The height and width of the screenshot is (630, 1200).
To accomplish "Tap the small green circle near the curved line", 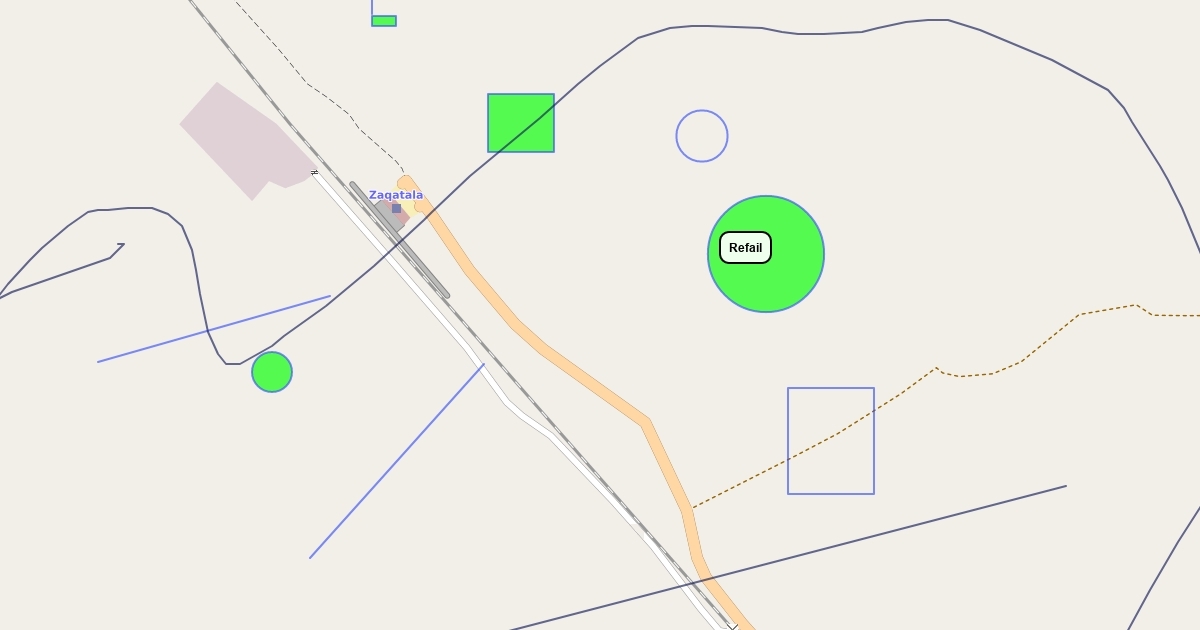I will click(x=272, y=372).
